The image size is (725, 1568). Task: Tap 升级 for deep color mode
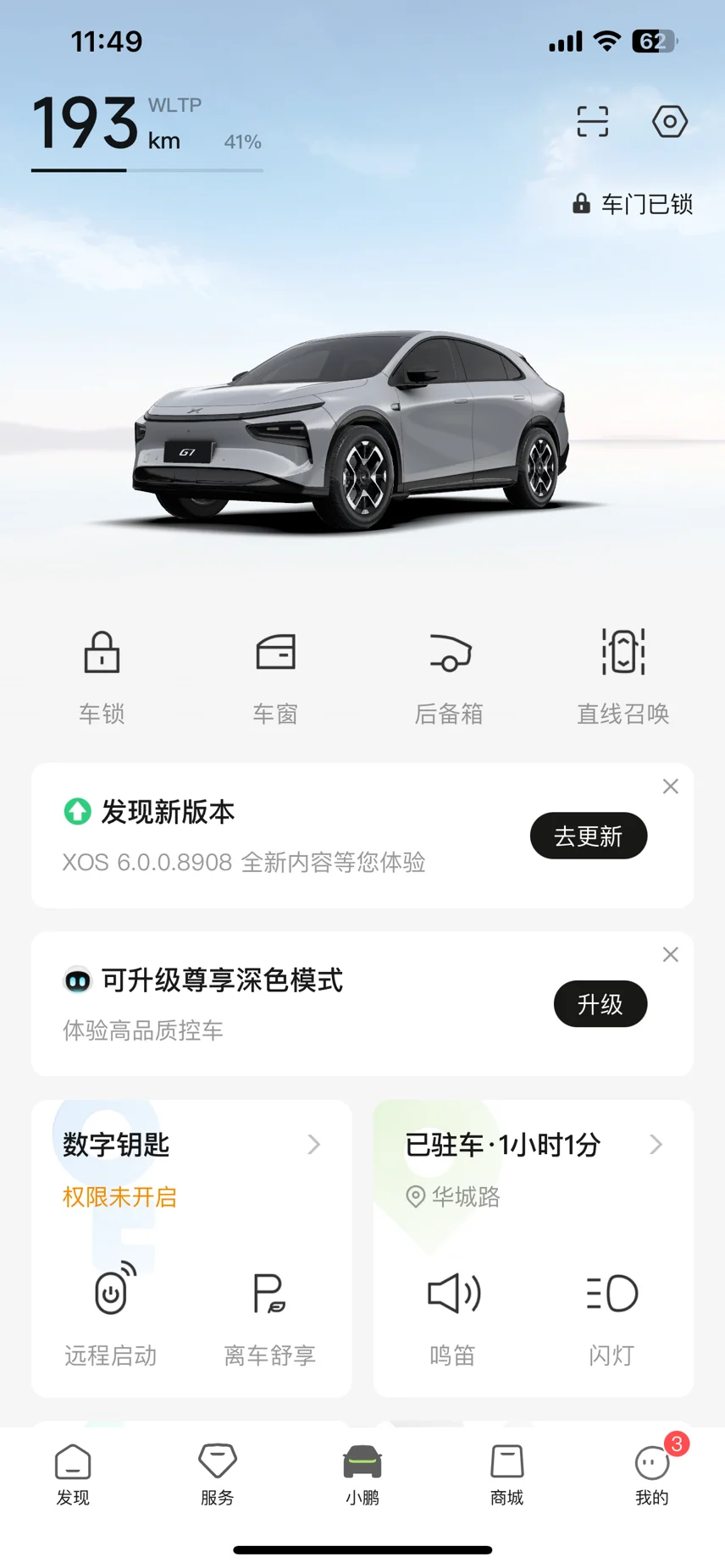click(x=600, y=1004)
